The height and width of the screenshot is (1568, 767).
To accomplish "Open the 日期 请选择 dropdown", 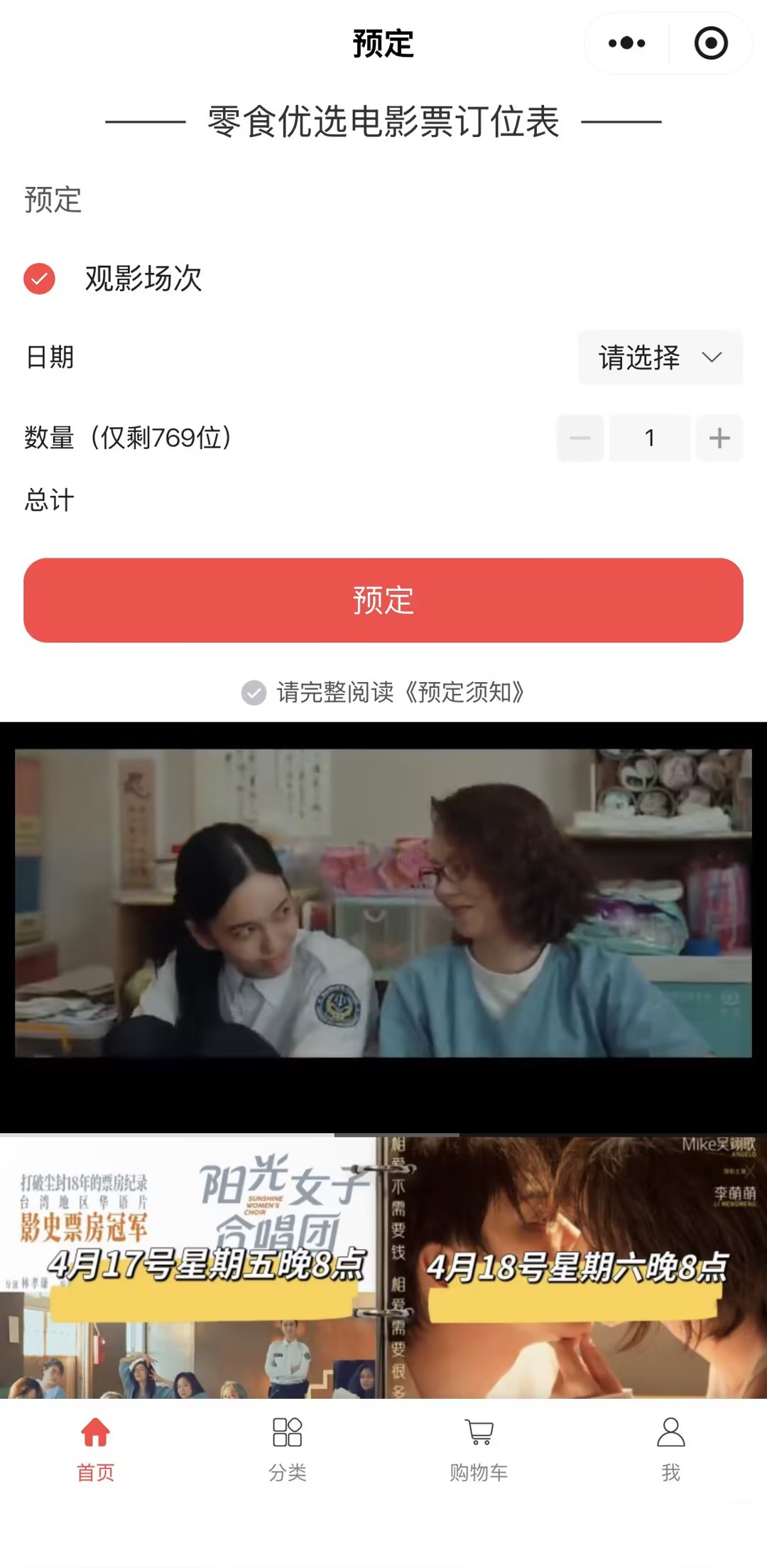I will click(660, 357).
